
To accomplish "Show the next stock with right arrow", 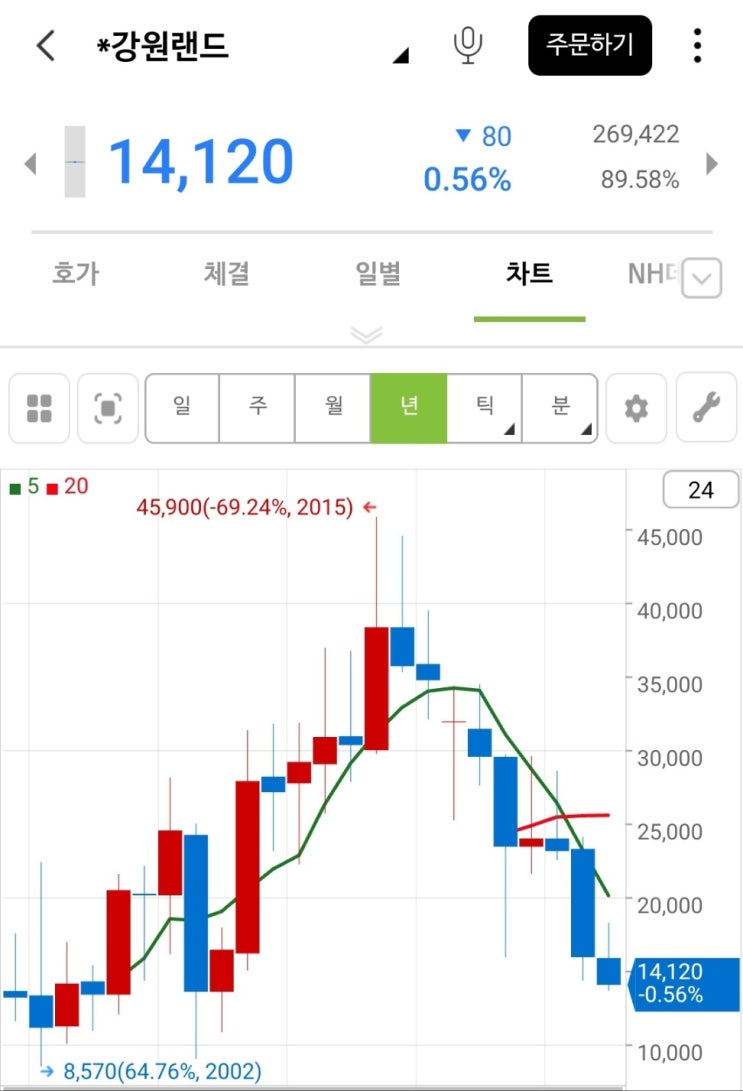I will pos(712,164).
